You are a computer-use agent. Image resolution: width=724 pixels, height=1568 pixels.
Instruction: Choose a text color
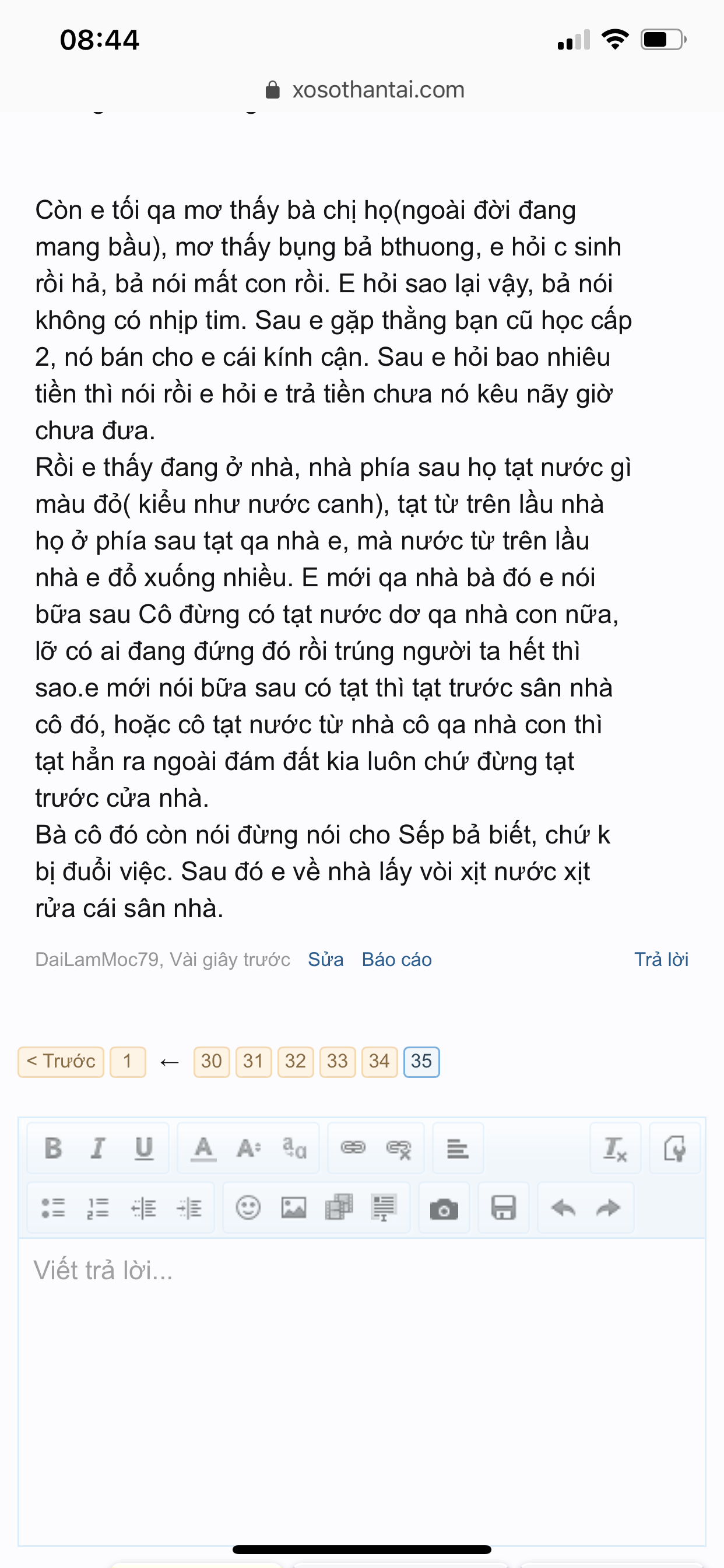pos(203,1148)
